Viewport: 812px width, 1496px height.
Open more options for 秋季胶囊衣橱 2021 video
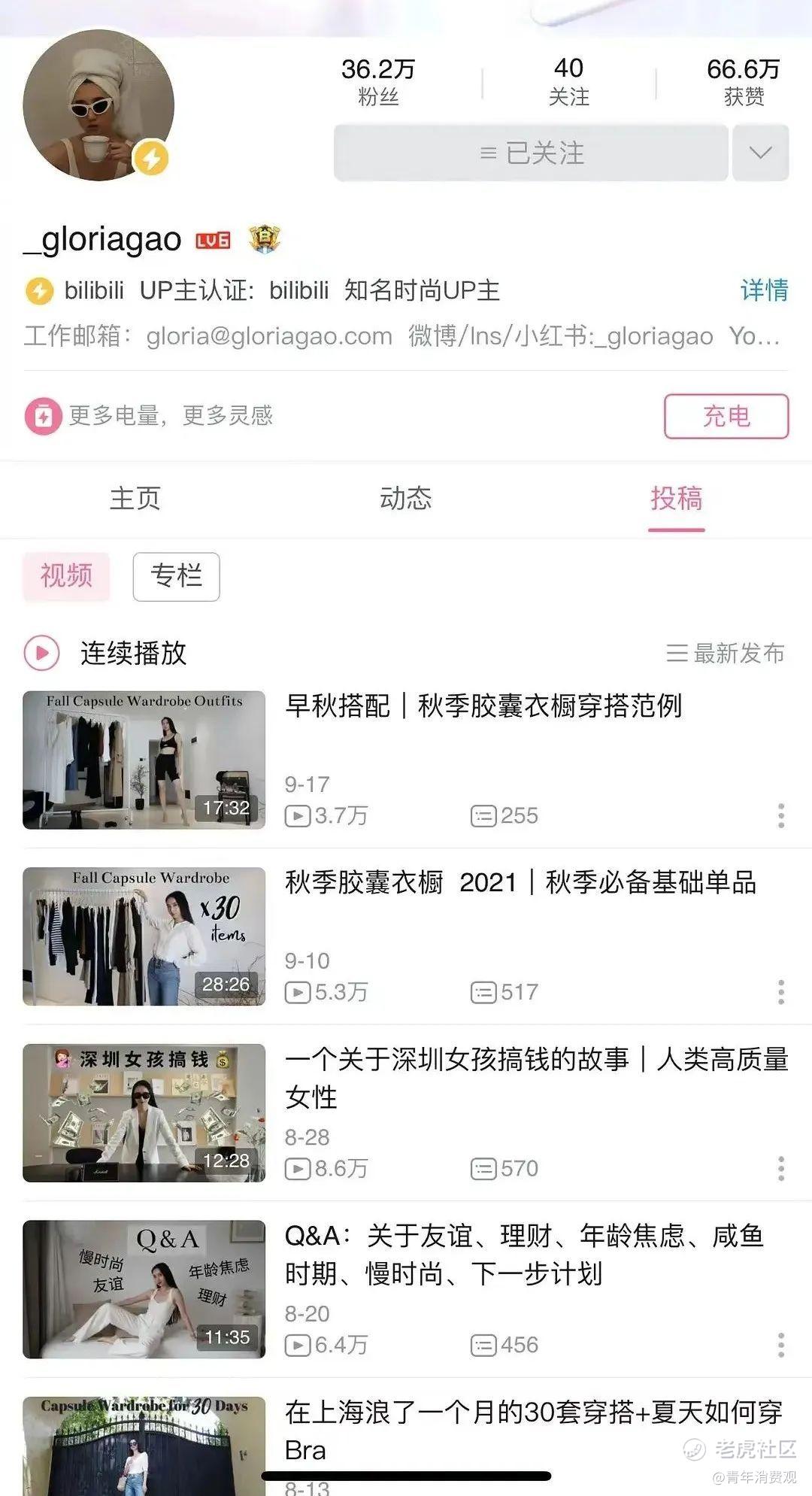coord(781,992)
